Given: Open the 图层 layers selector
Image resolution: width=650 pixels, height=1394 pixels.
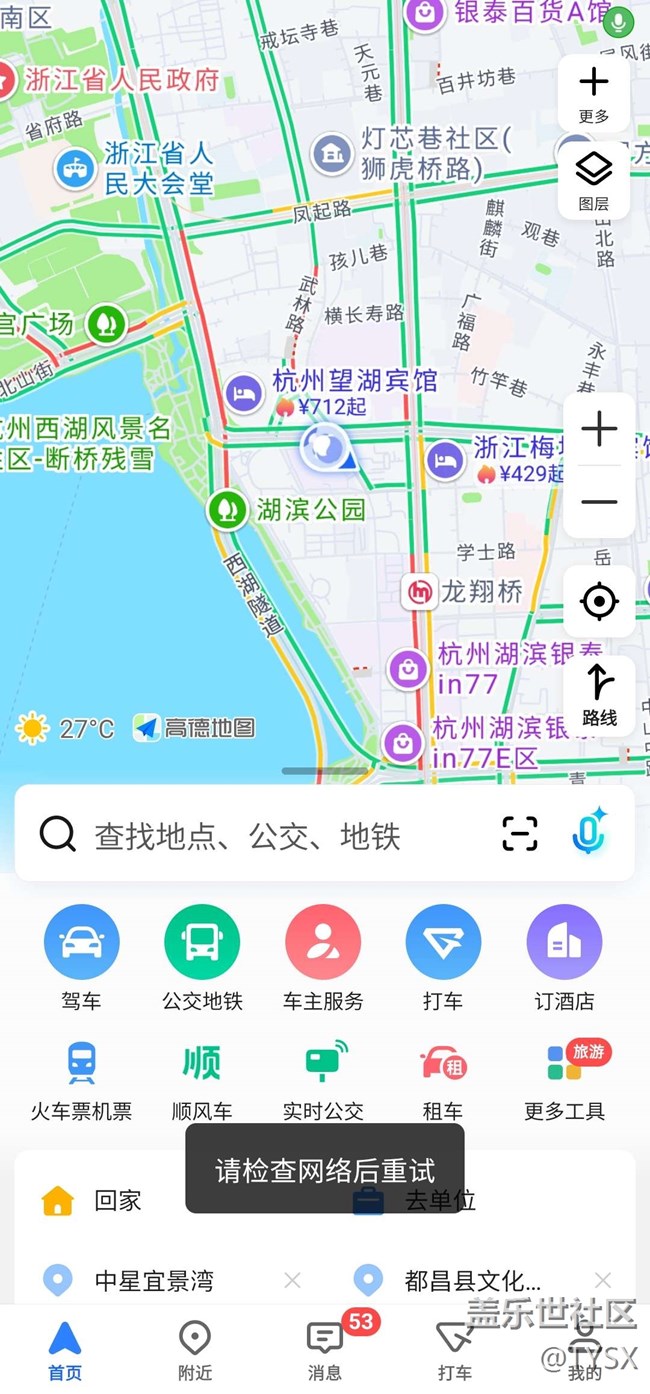Looking at the screenshot, I should pyautogui.click(x=593, y=180).
